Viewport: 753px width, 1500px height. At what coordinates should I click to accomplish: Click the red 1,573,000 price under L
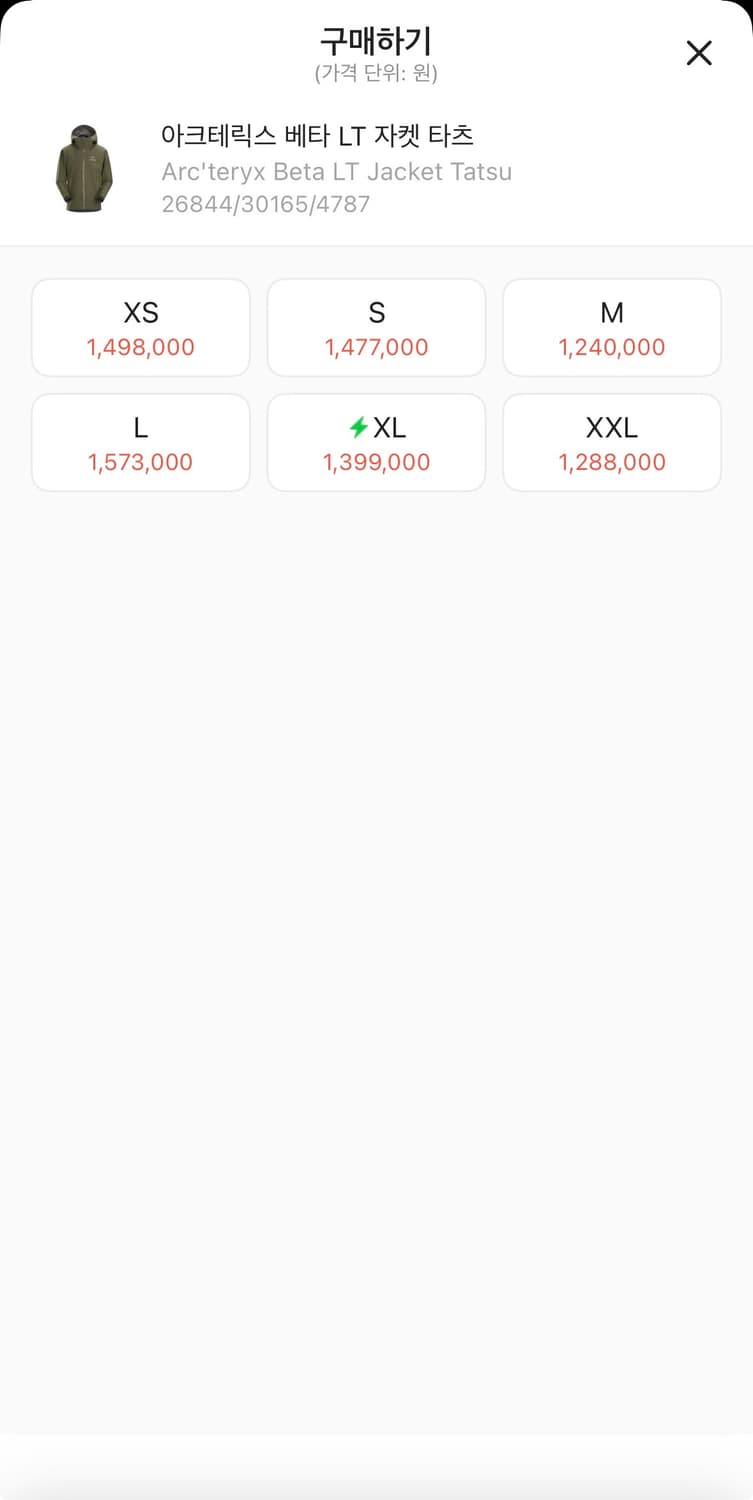[140, 462]
